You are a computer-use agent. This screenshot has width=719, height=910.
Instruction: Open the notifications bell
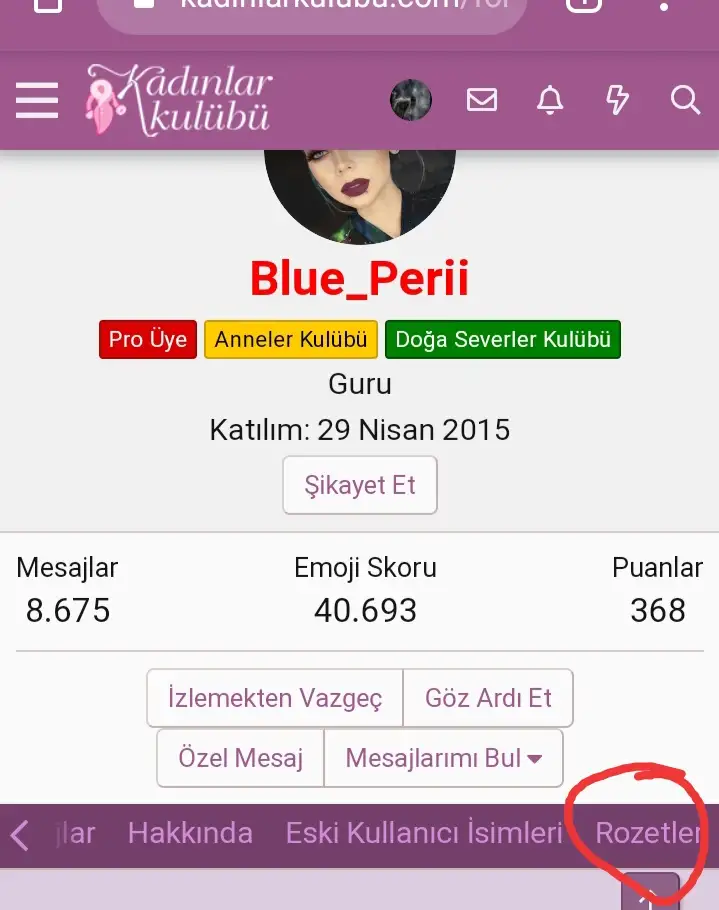(550, 100)
